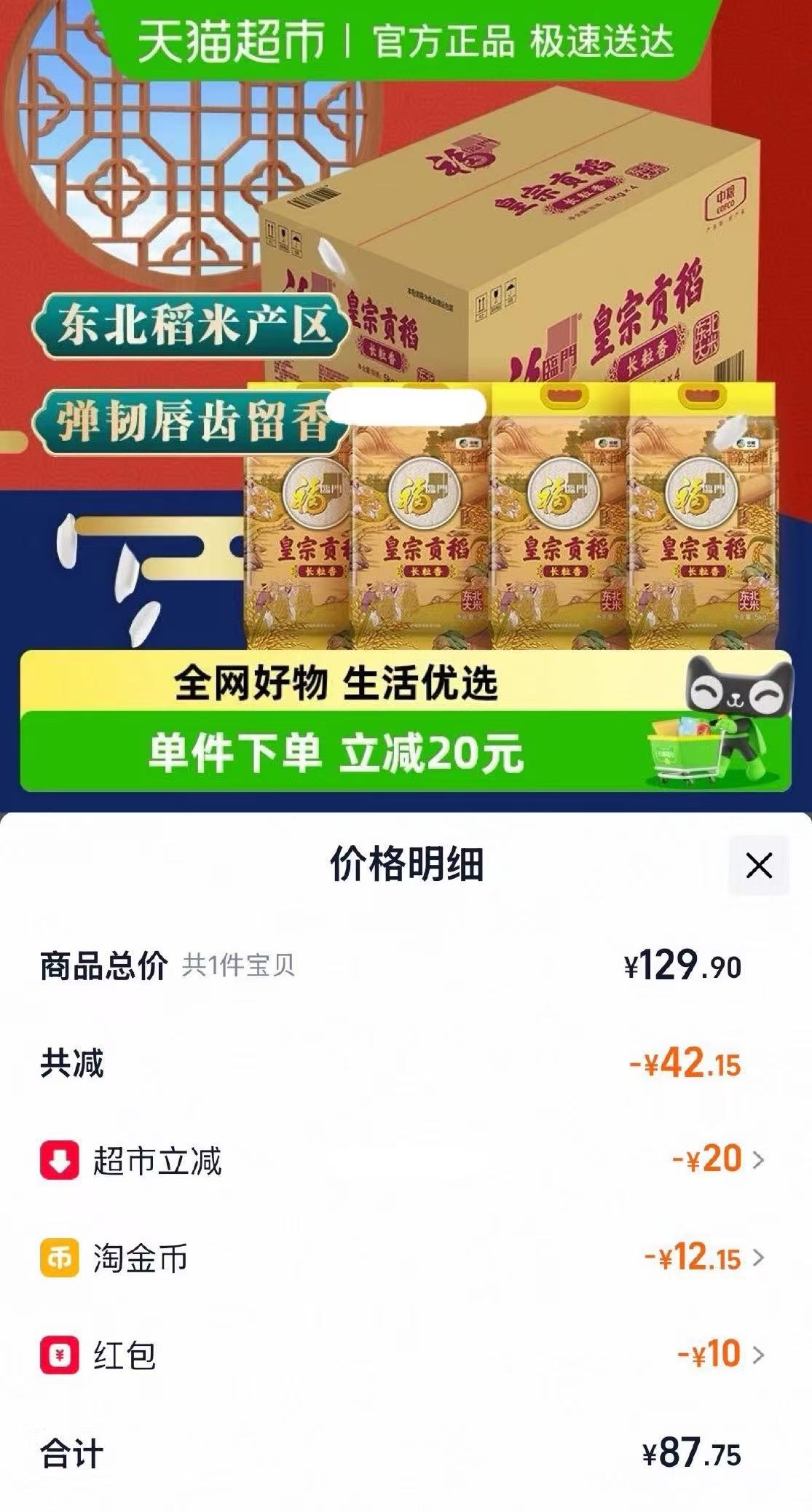Click the ¥129.90 product total price
This screenshot has height=1512, width=812.
click(681, 963)
